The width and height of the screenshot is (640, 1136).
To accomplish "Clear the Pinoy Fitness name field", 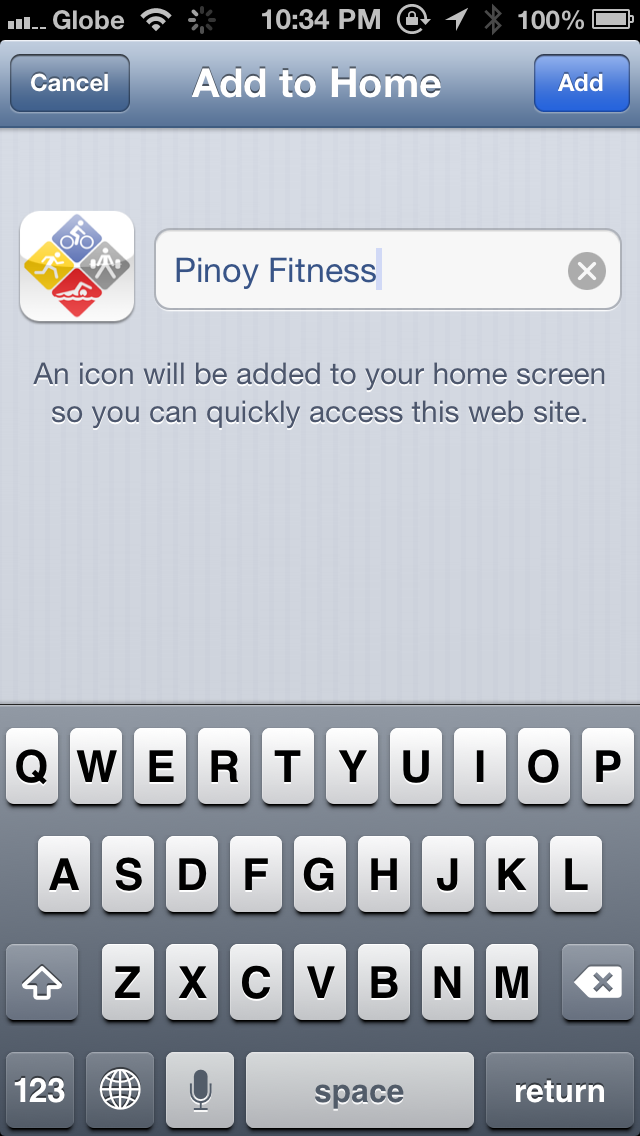I will pos(587,271).
